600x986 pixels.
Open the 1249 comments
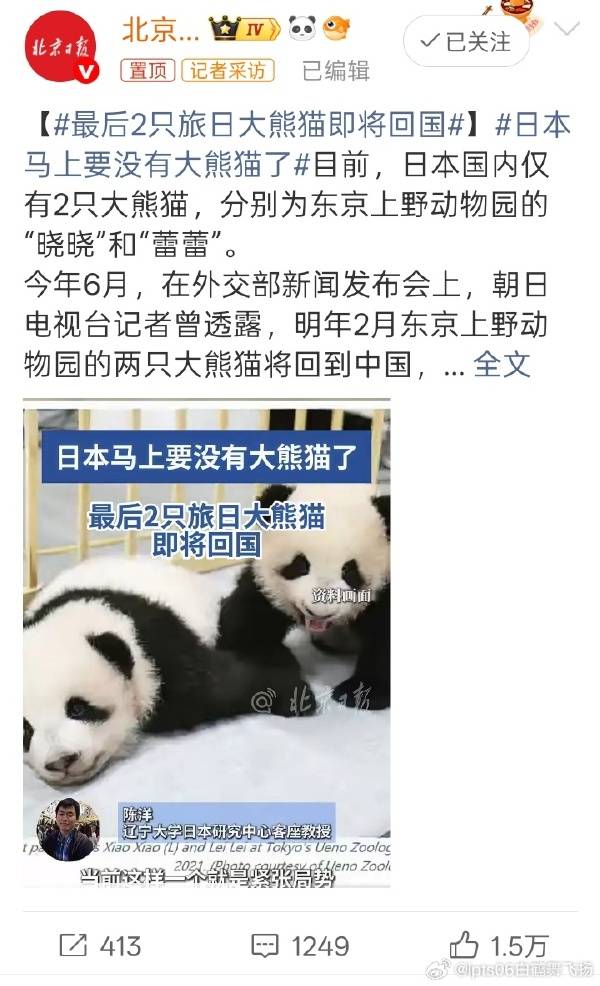[x=299, y=945]
